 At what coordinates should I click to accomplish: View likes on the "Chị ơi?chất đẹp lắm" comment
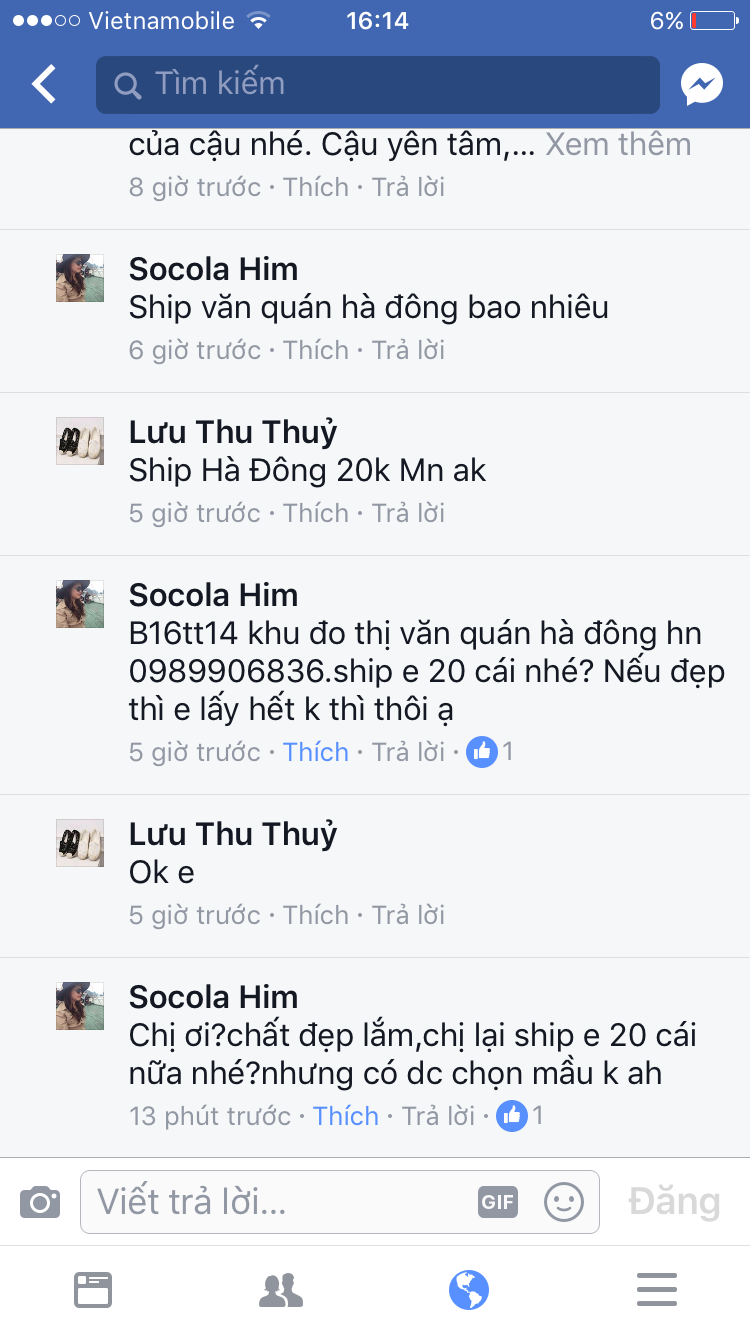click(522, 1116)
